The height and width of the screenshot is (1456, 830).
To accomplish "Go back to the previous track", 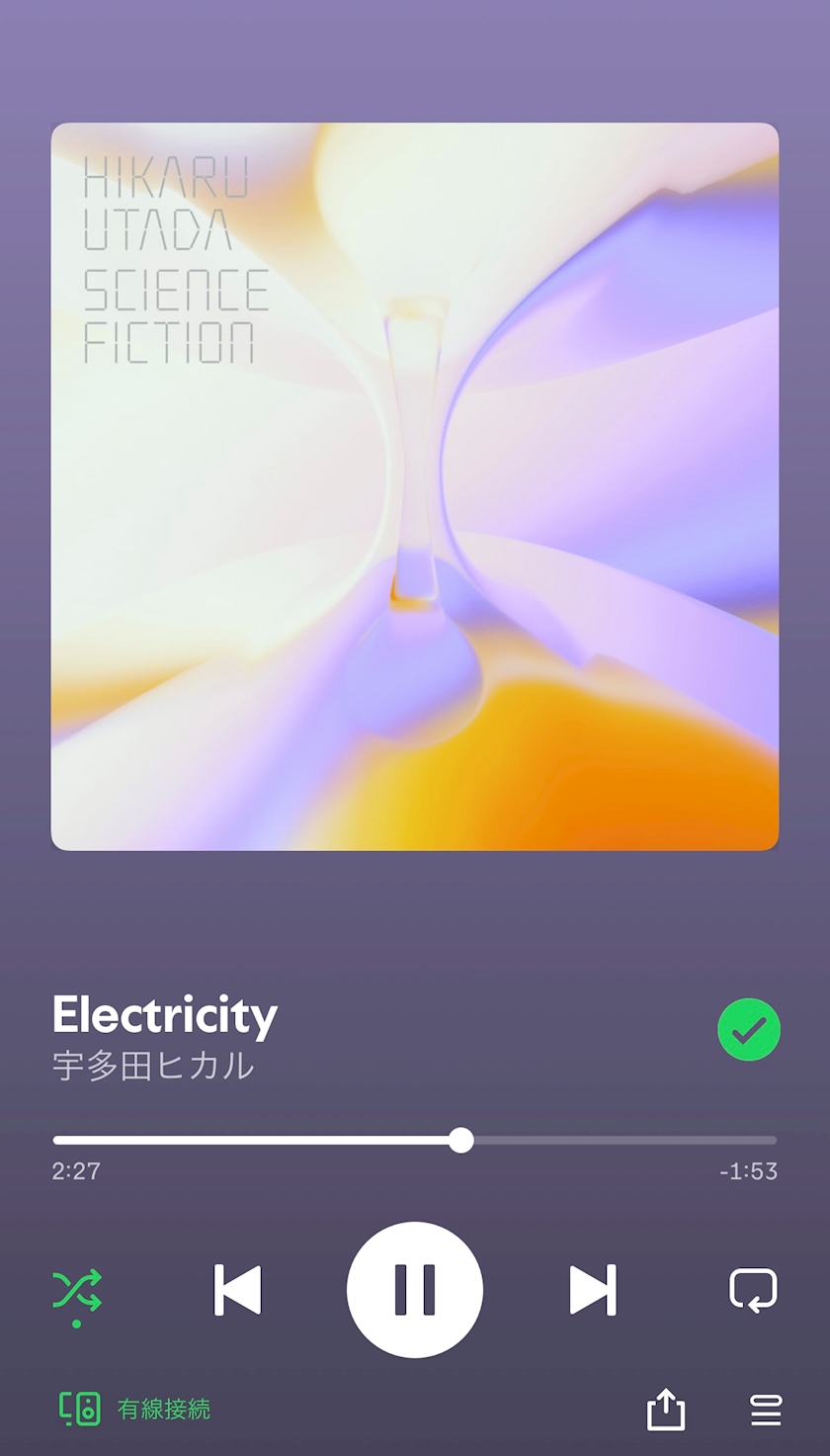I will click(237, 1290).
